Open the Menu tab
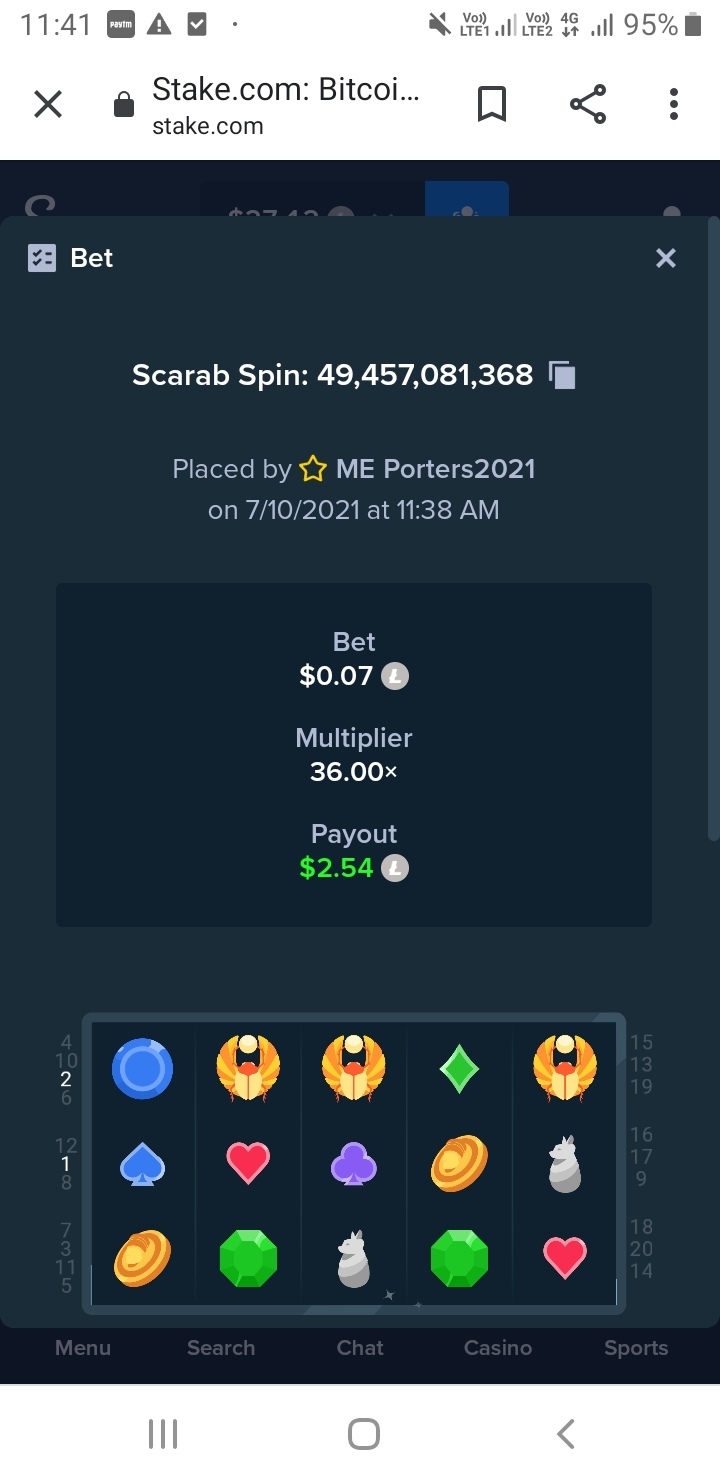Screen dimensions: 720x1480 83,1347
